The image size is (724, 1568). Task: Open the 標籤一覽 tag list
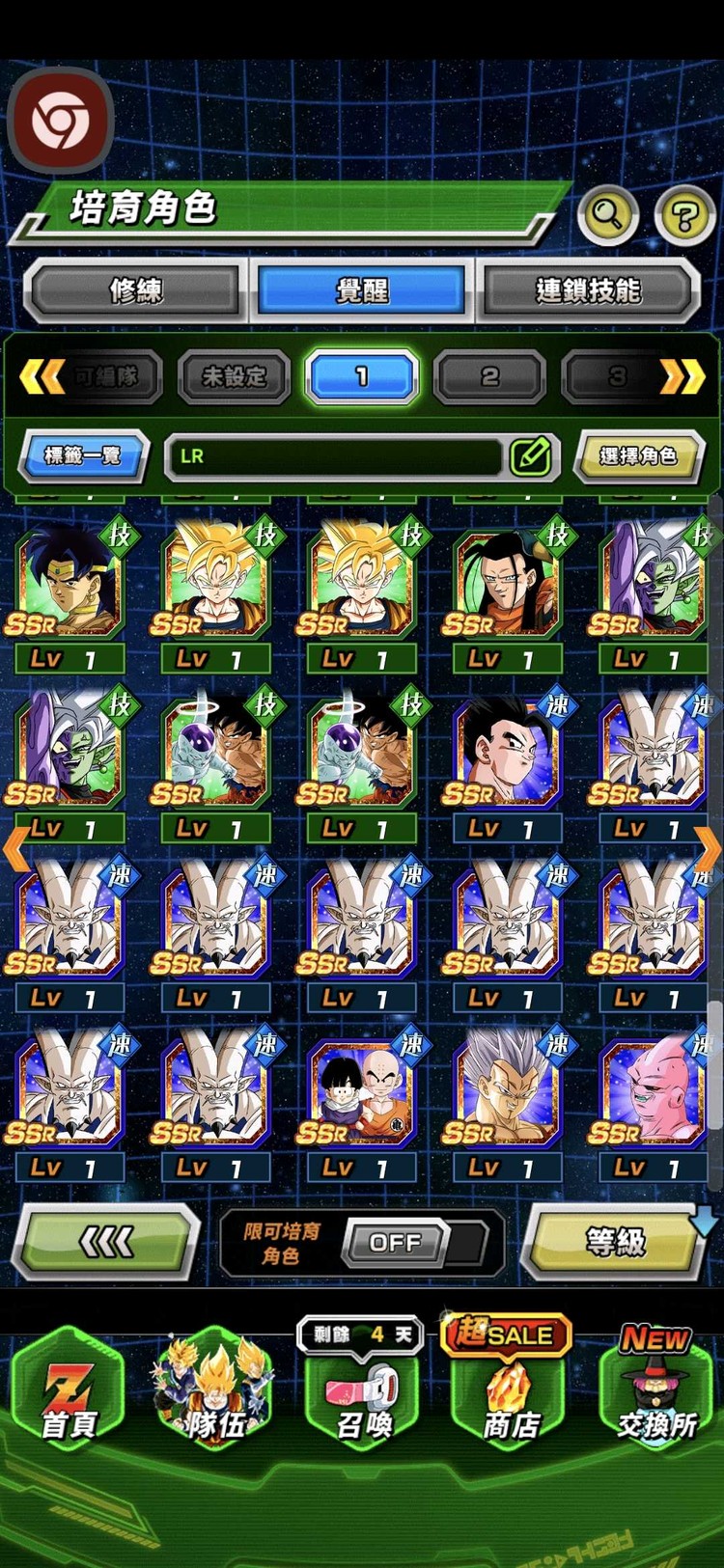click(83, 455)
